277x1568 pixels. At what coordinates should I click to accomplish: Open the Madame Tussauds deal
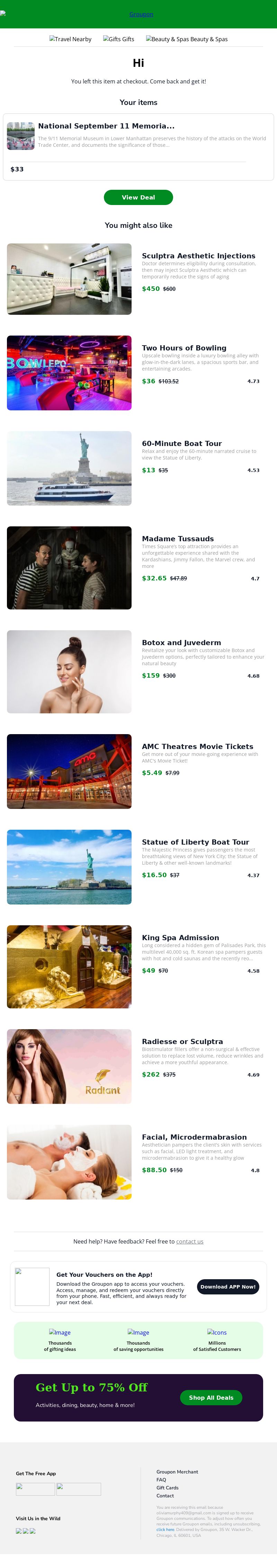point(178,539)
